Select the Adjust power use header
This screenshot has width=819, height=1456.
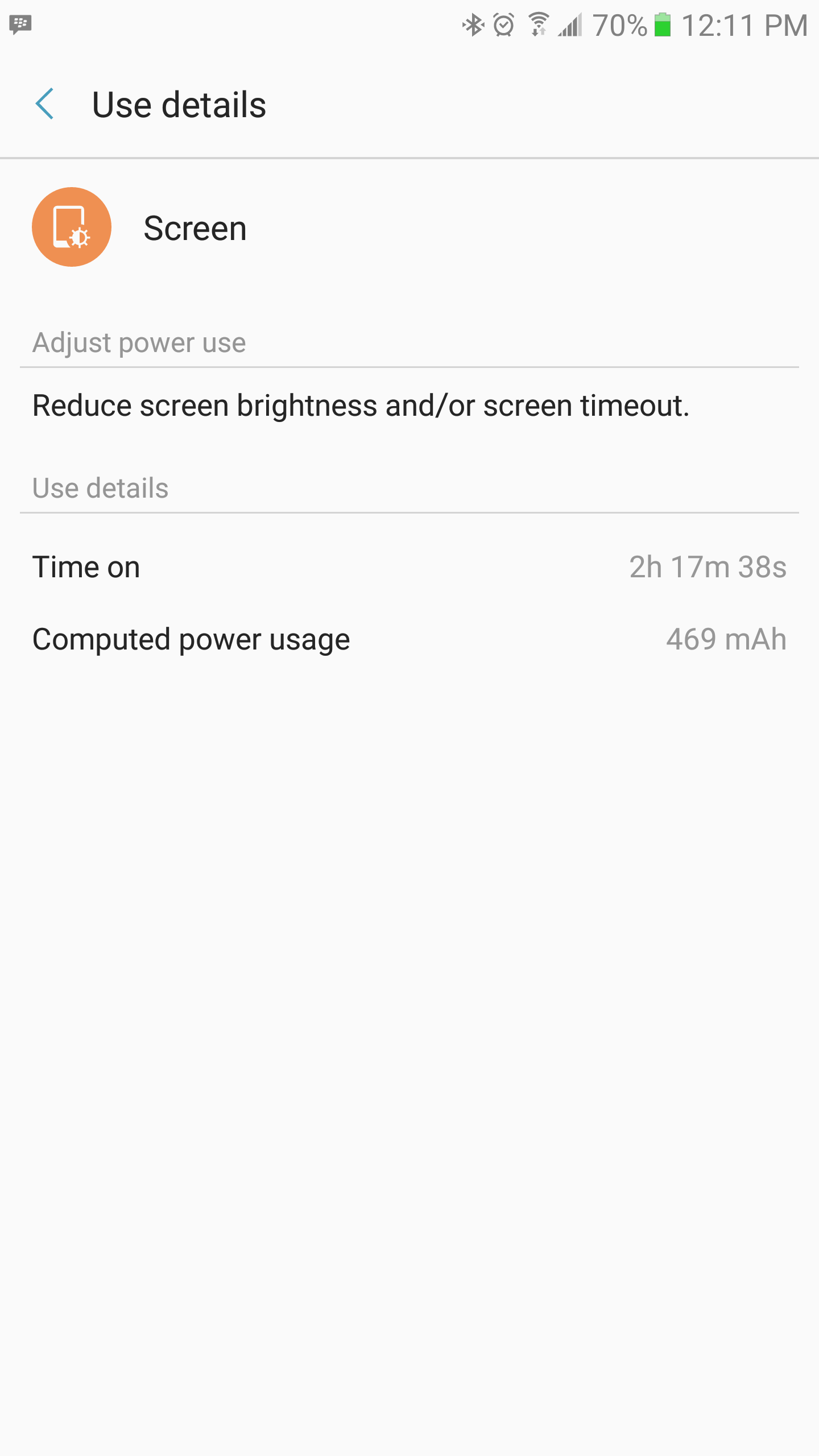(x=138, y=342)
